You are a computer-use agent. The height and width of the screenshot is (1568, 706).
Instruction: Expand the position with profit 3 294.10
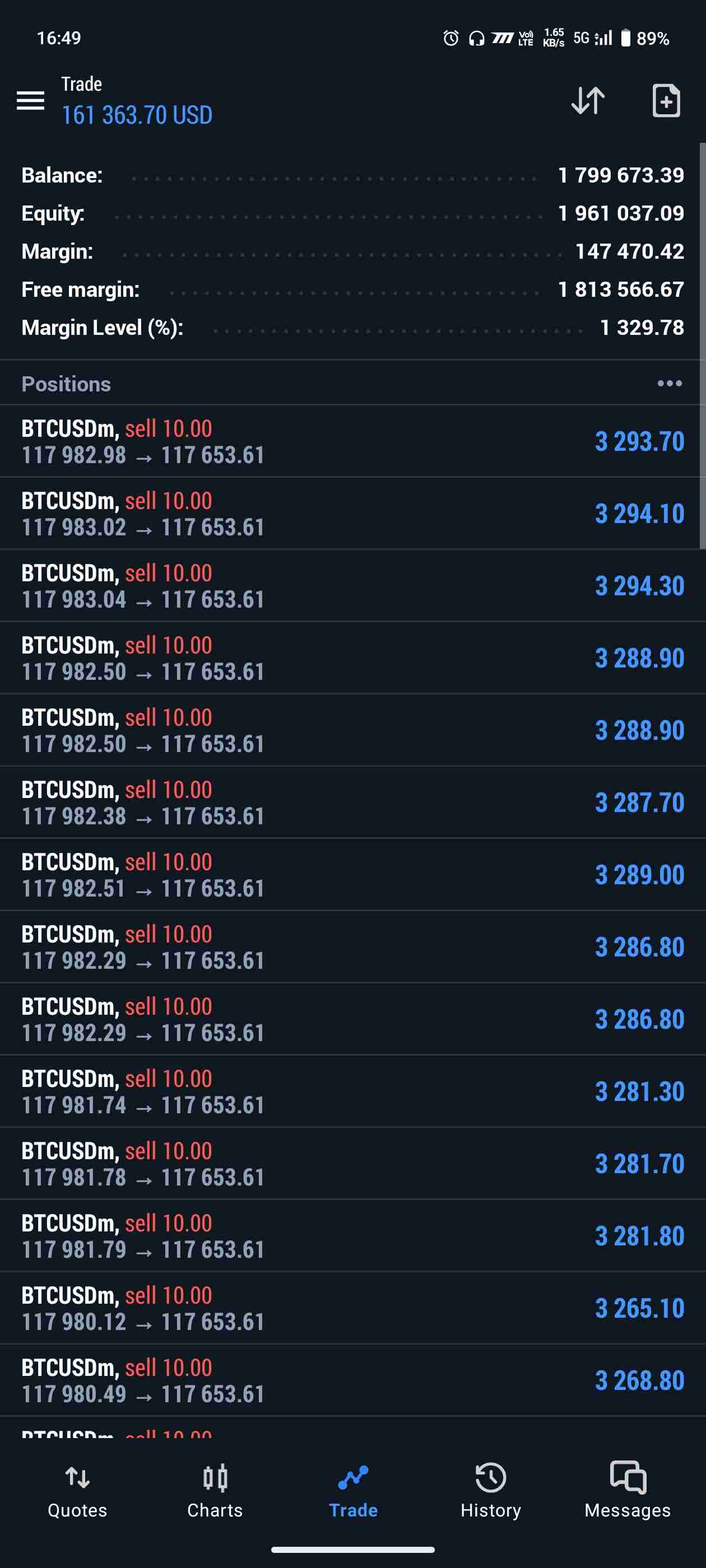tap(352, 514)
